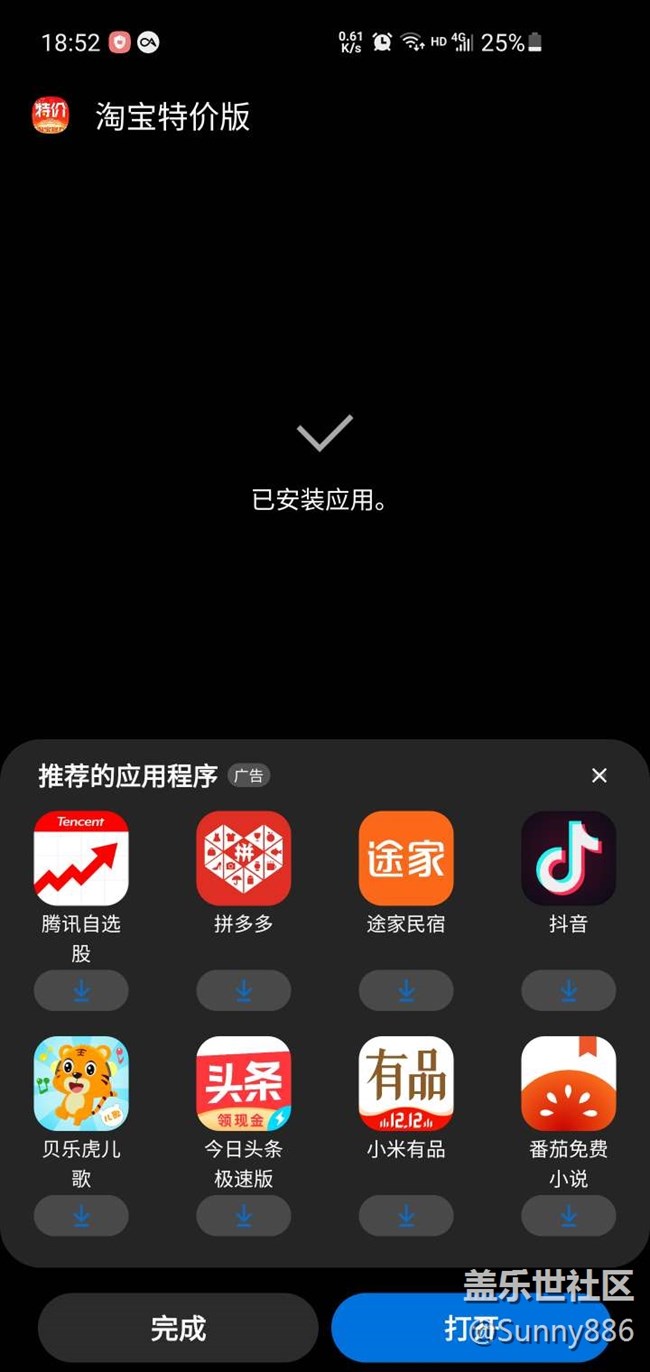The width and height of the screenshot is (650, 1372).
Task: Download 今日头条极速版 via its download button
Action: click(x=243, y=1215)
